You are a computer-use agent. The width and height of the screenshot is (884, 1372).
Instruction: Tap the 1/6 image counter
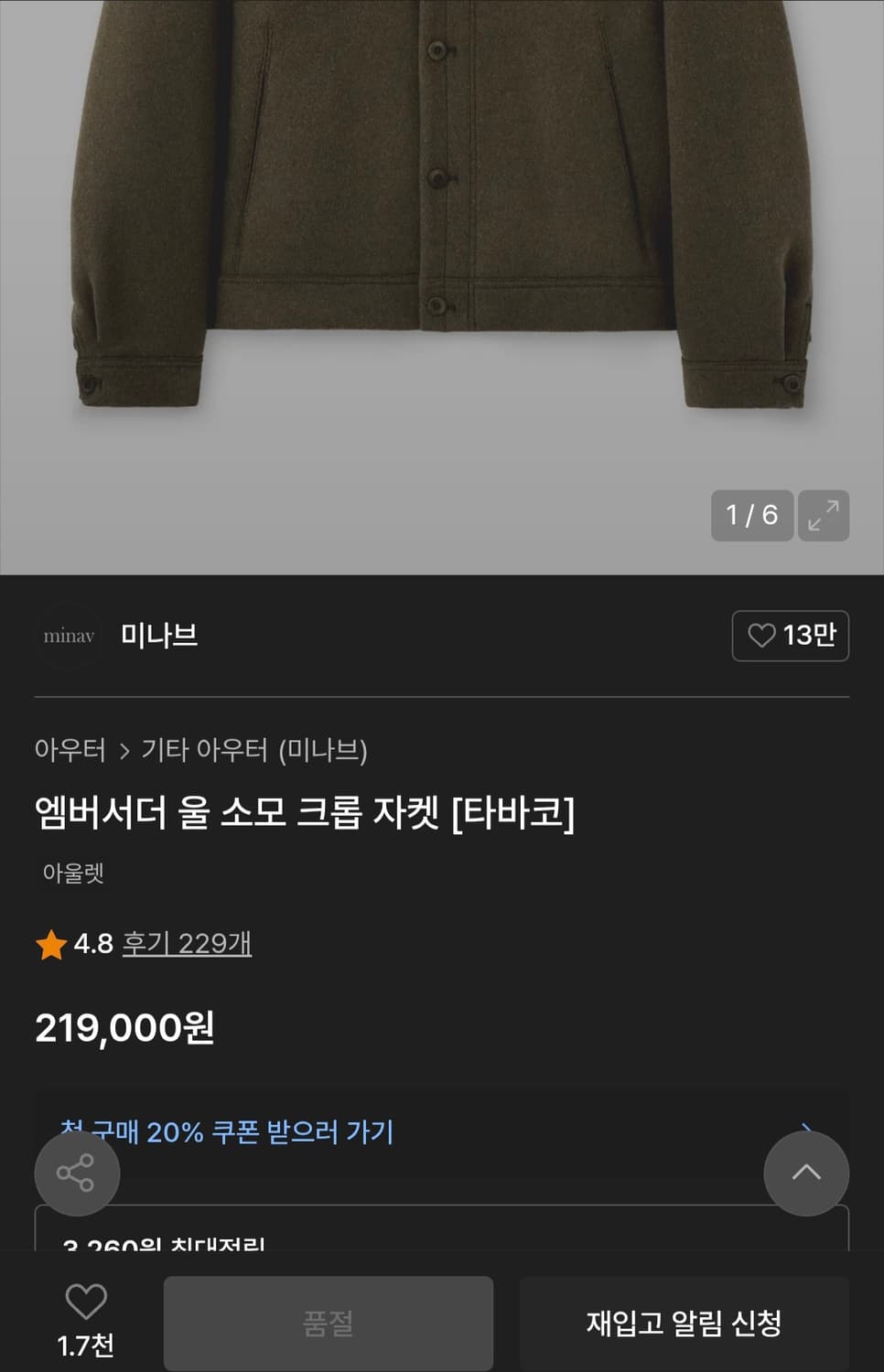(751, 516)
